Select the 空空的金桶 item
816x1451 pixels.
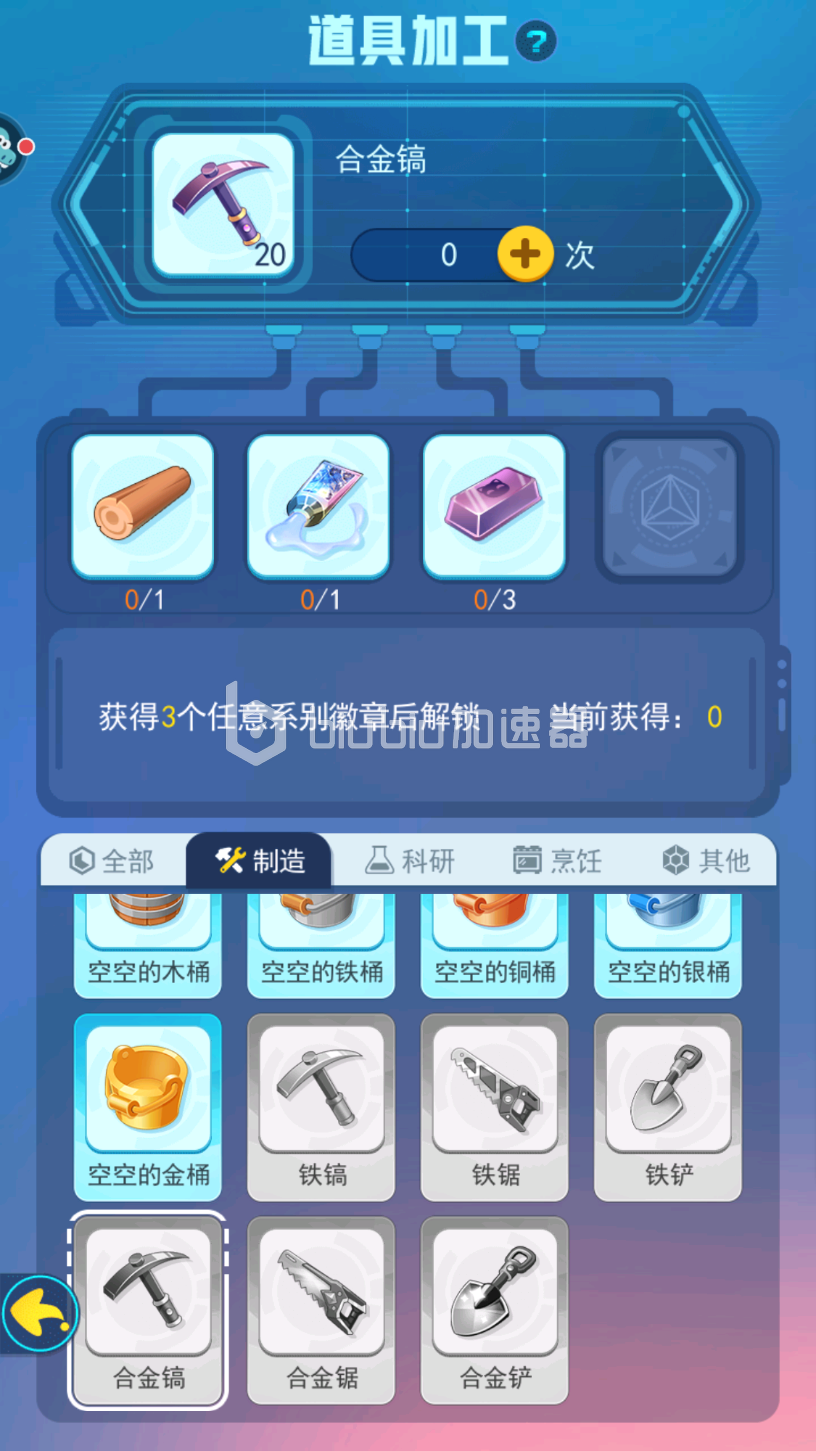click(148, 1105)
